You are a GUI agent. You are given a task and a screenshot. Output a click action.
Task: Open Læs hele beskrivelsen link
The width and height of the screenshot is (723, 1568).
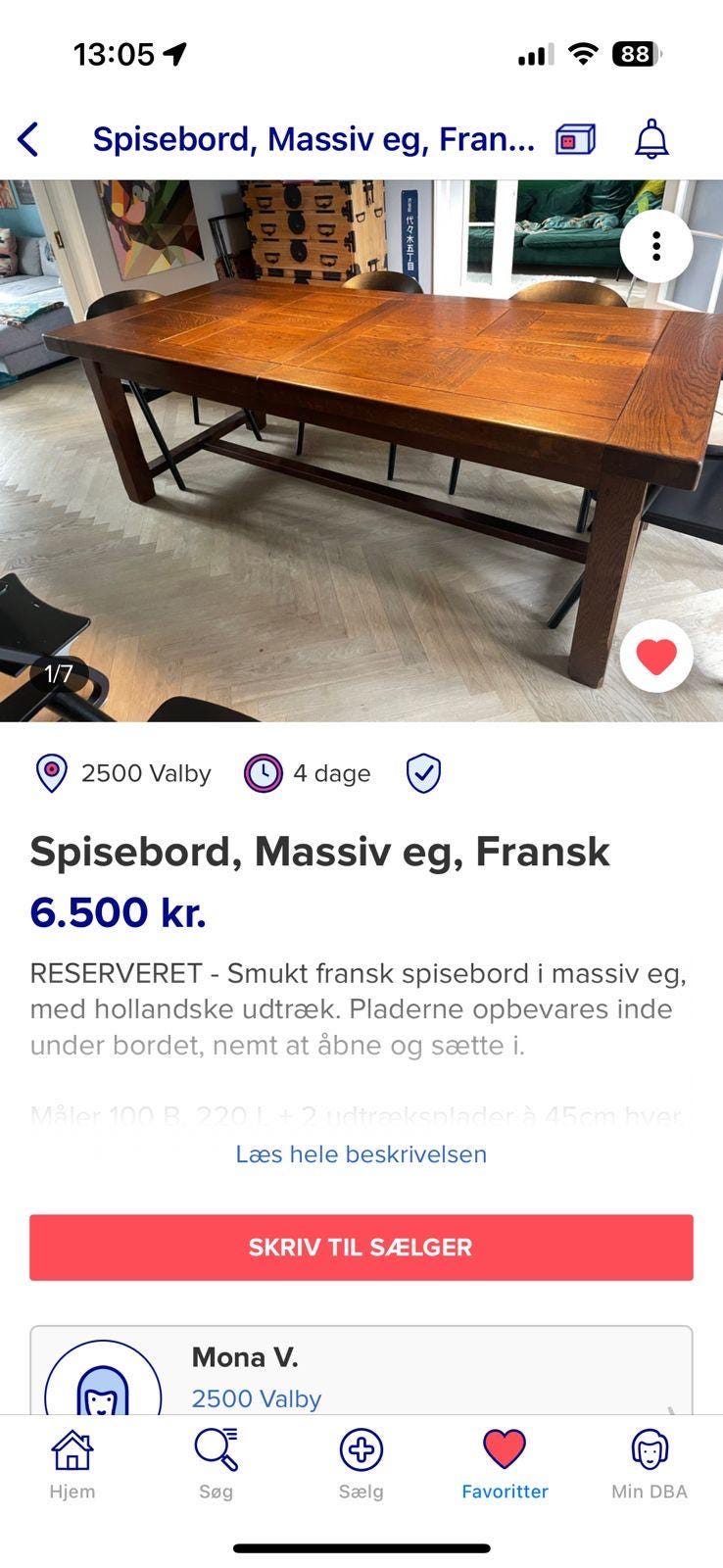pyautogui.click(x=361, y=1154)
